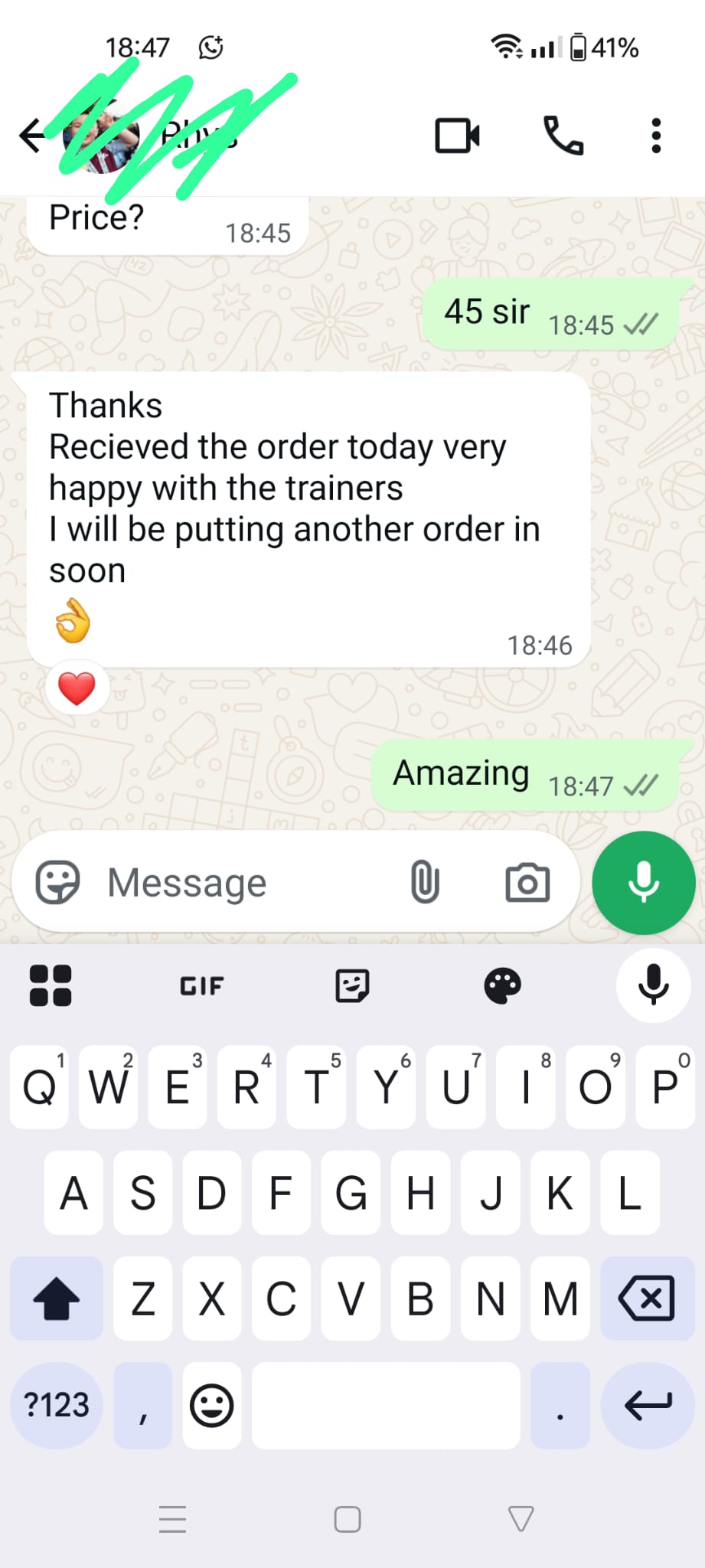The height and width of the screenshot is (1568, 705).
Task: Open the camera from the message bar
Action: pyautogui.click(x=527, y=882)
